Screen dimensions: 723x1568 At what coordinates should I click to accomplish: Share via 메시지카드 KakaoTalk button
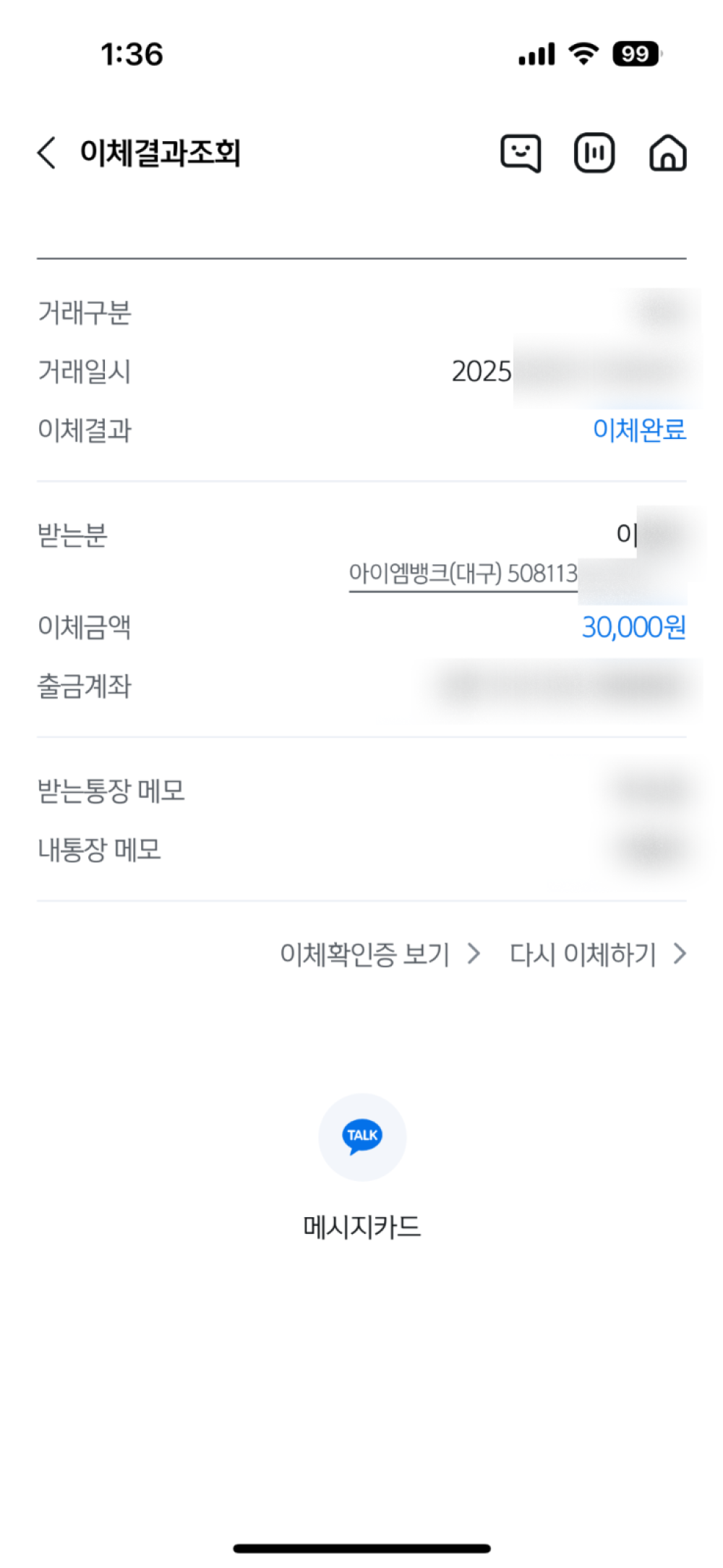point(362,1137)
